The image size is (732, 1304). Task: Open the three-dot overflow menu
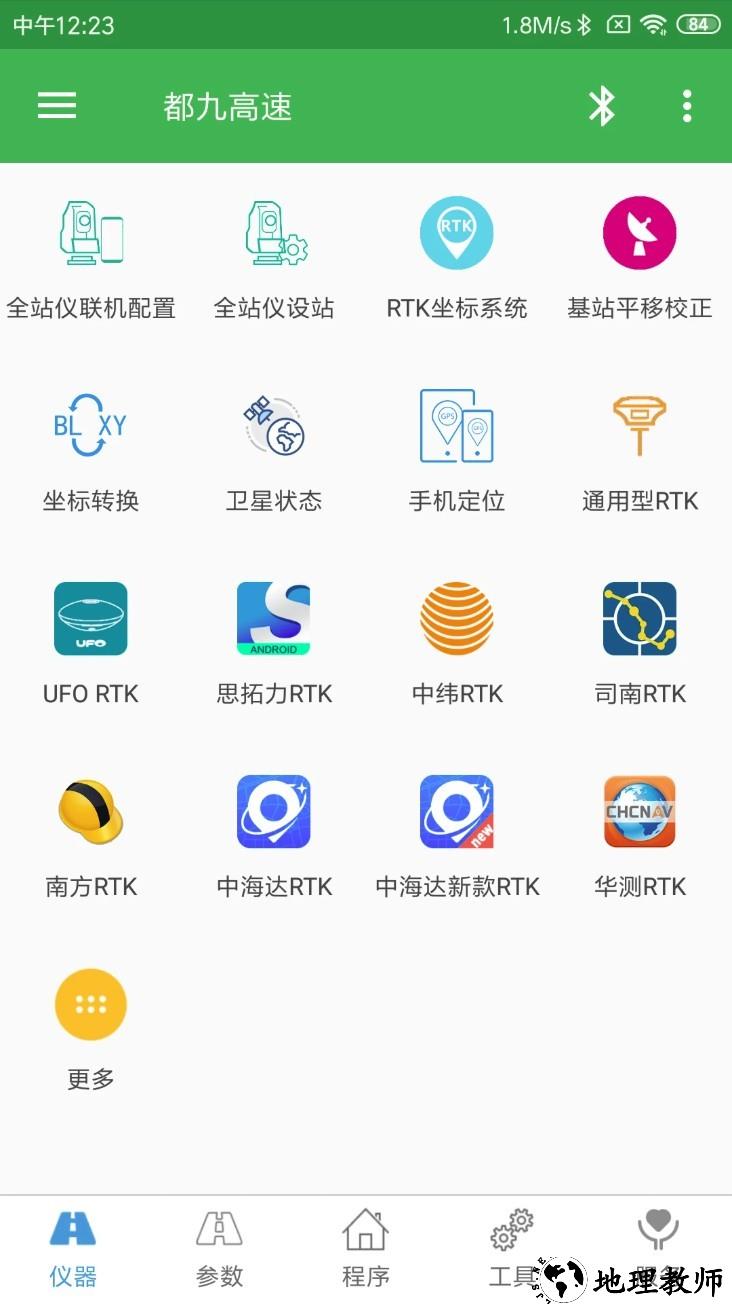686,105
